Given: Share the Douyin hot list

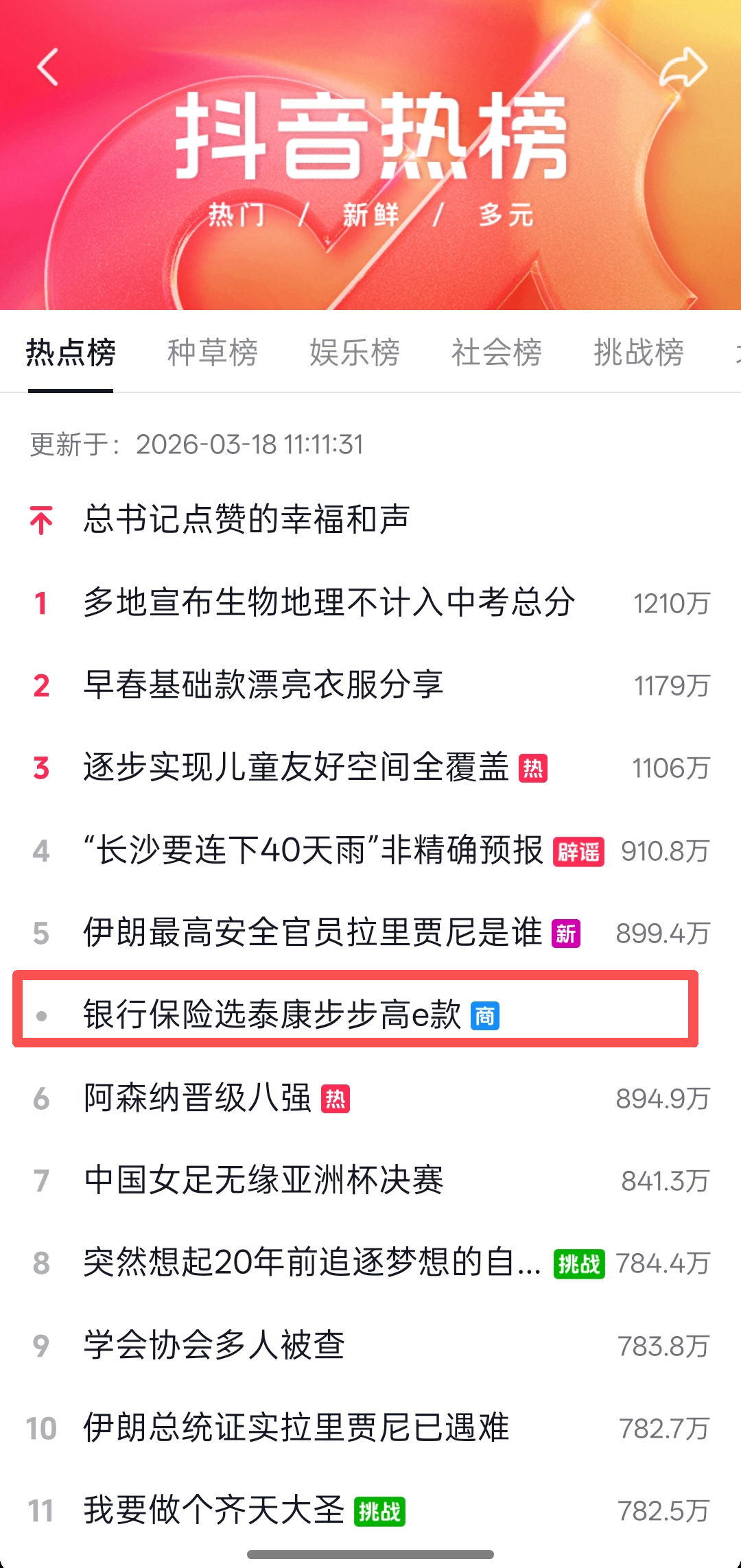Looking at the screenshot, I should (683, 68).
